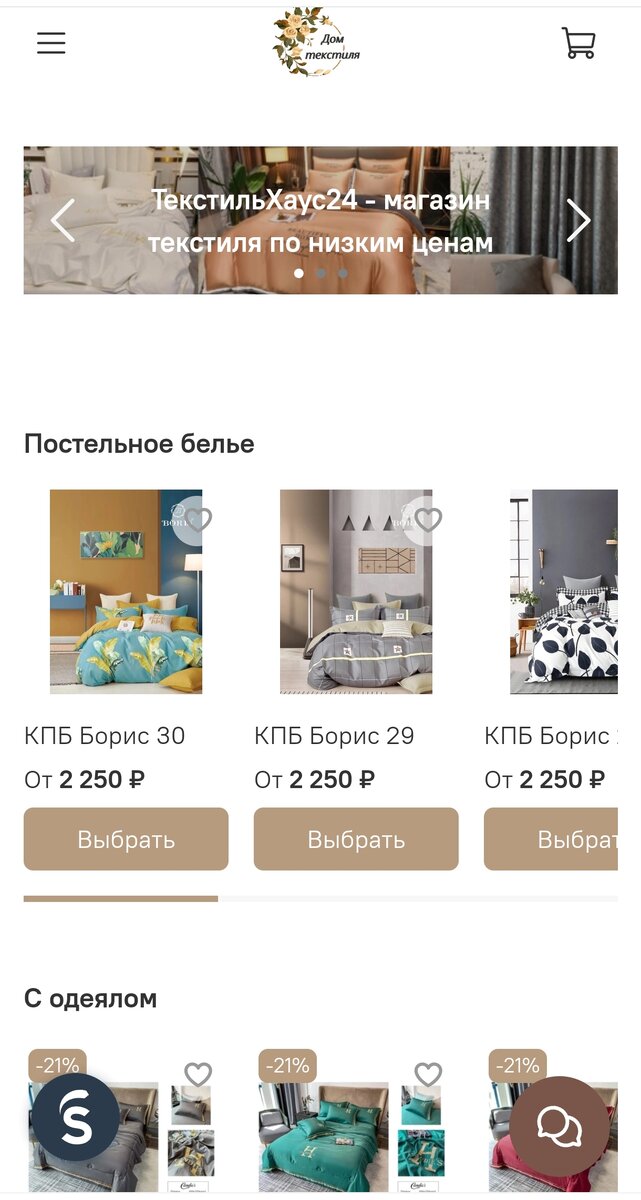
Task: Open the shopping cart
Action: pos(578,43)
